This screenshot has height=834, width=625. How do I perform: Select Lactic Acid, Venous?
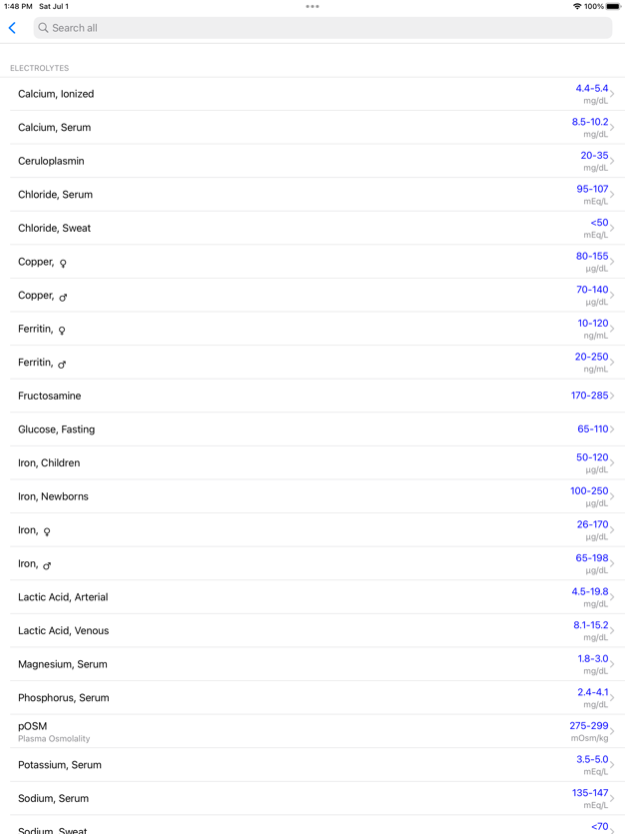[x=312, y=631]
